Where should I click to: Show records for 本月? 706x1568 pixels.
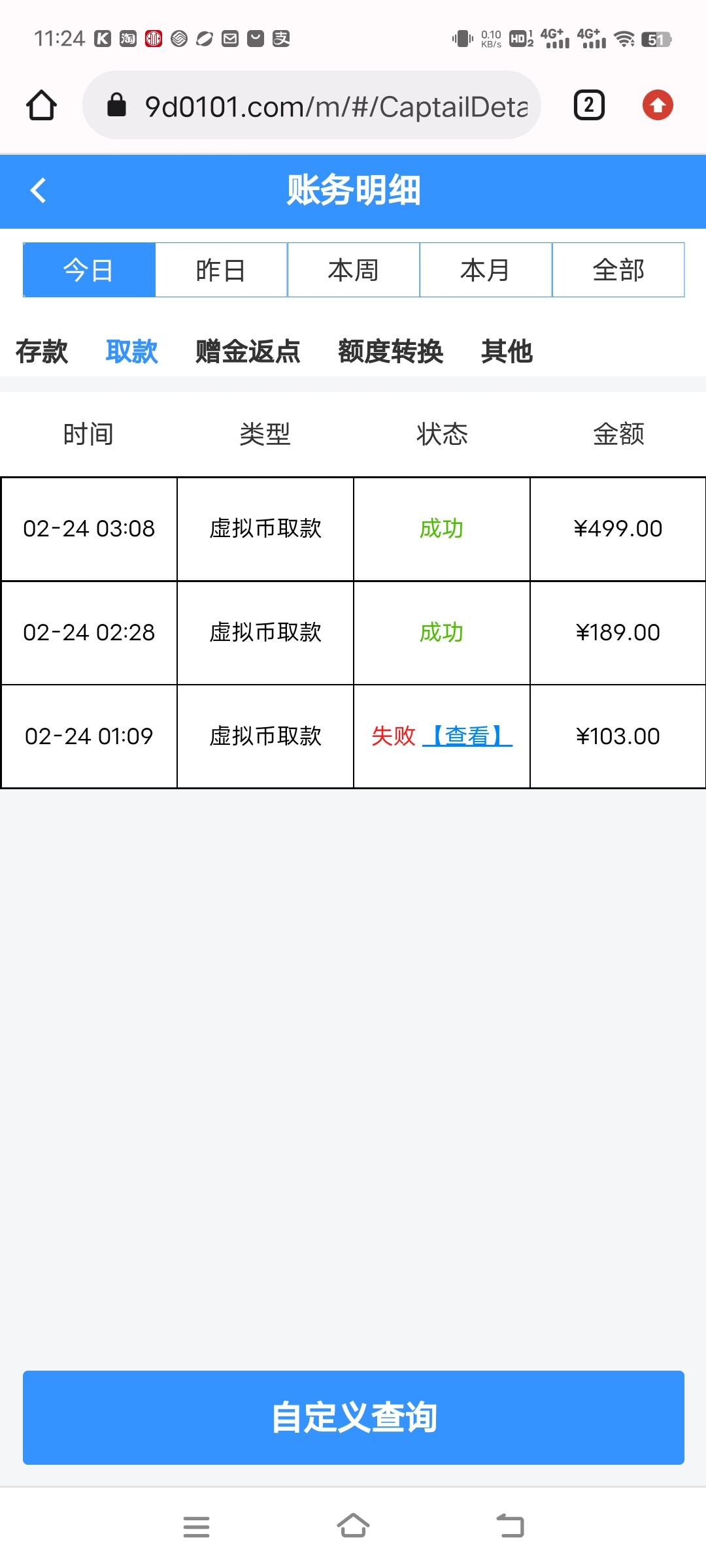pos(486,270)
